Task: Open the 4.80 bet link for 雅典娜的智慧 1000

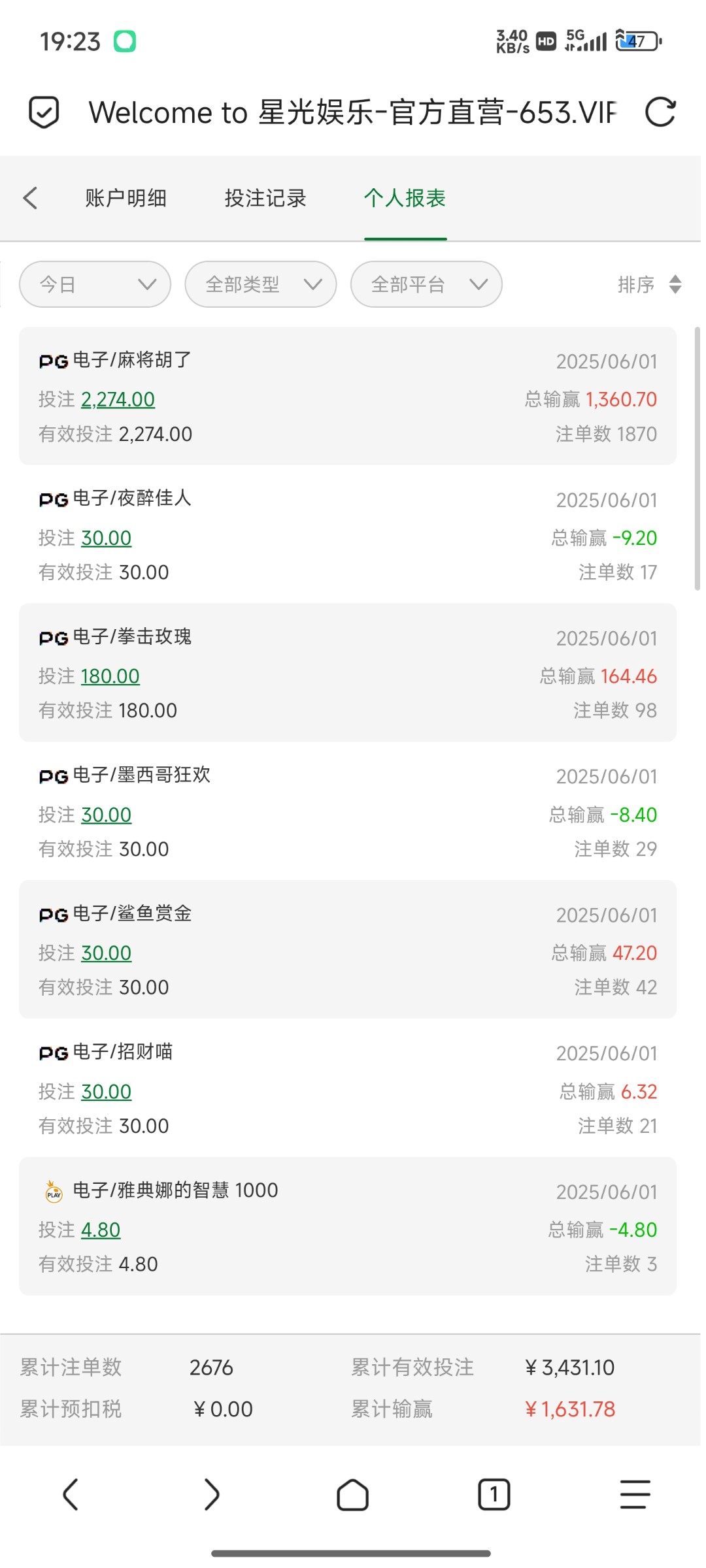Action: coord(101,1230)
